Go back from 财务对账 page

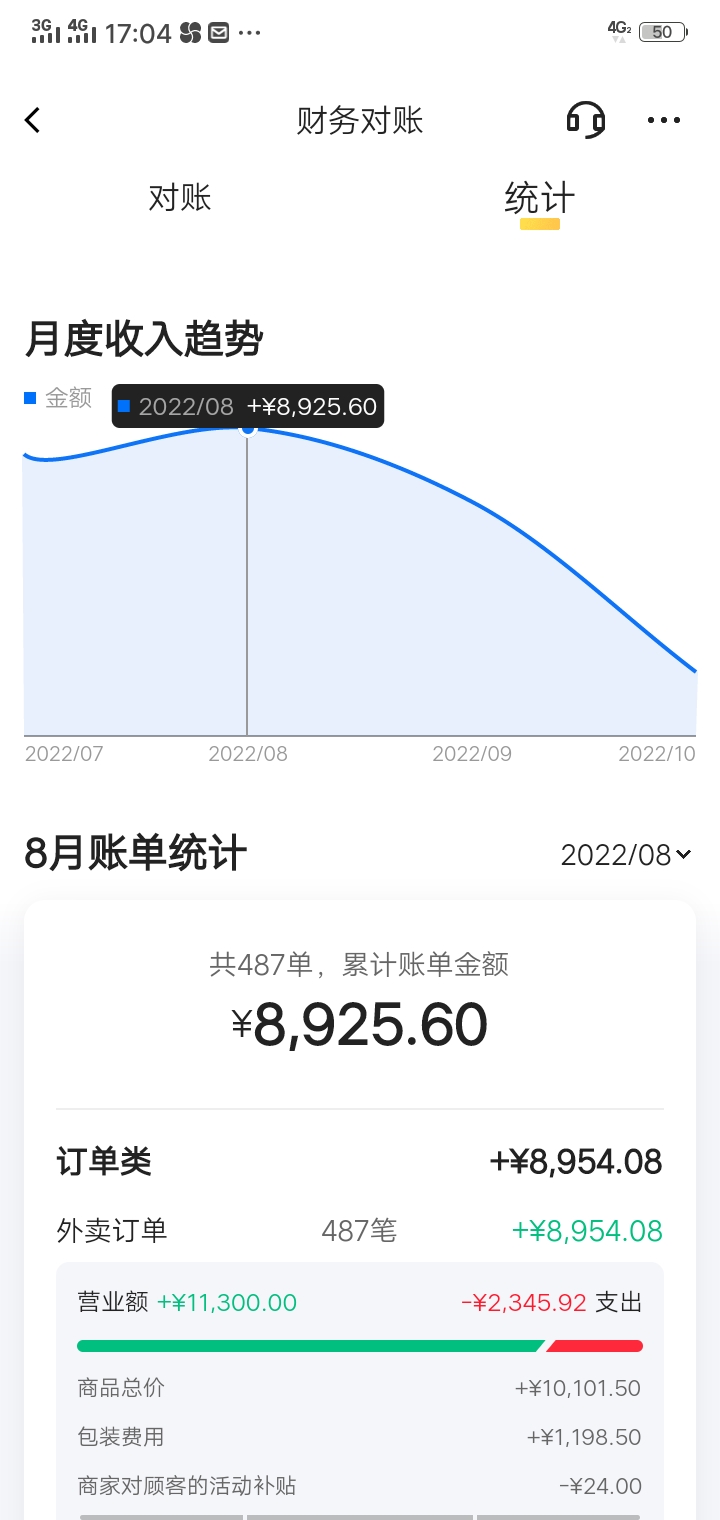[33, 121]
